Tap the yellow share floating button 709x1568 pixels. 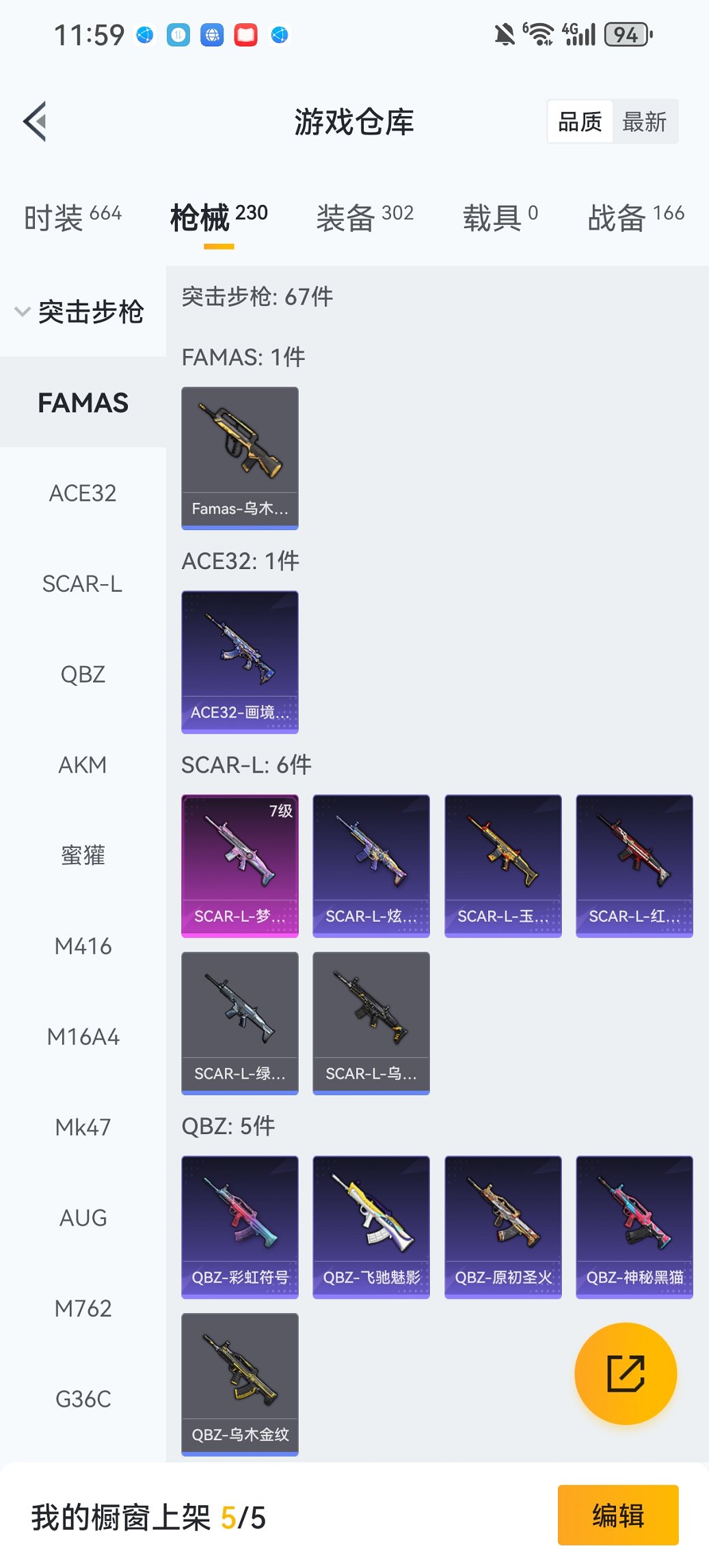[626, 1373]
